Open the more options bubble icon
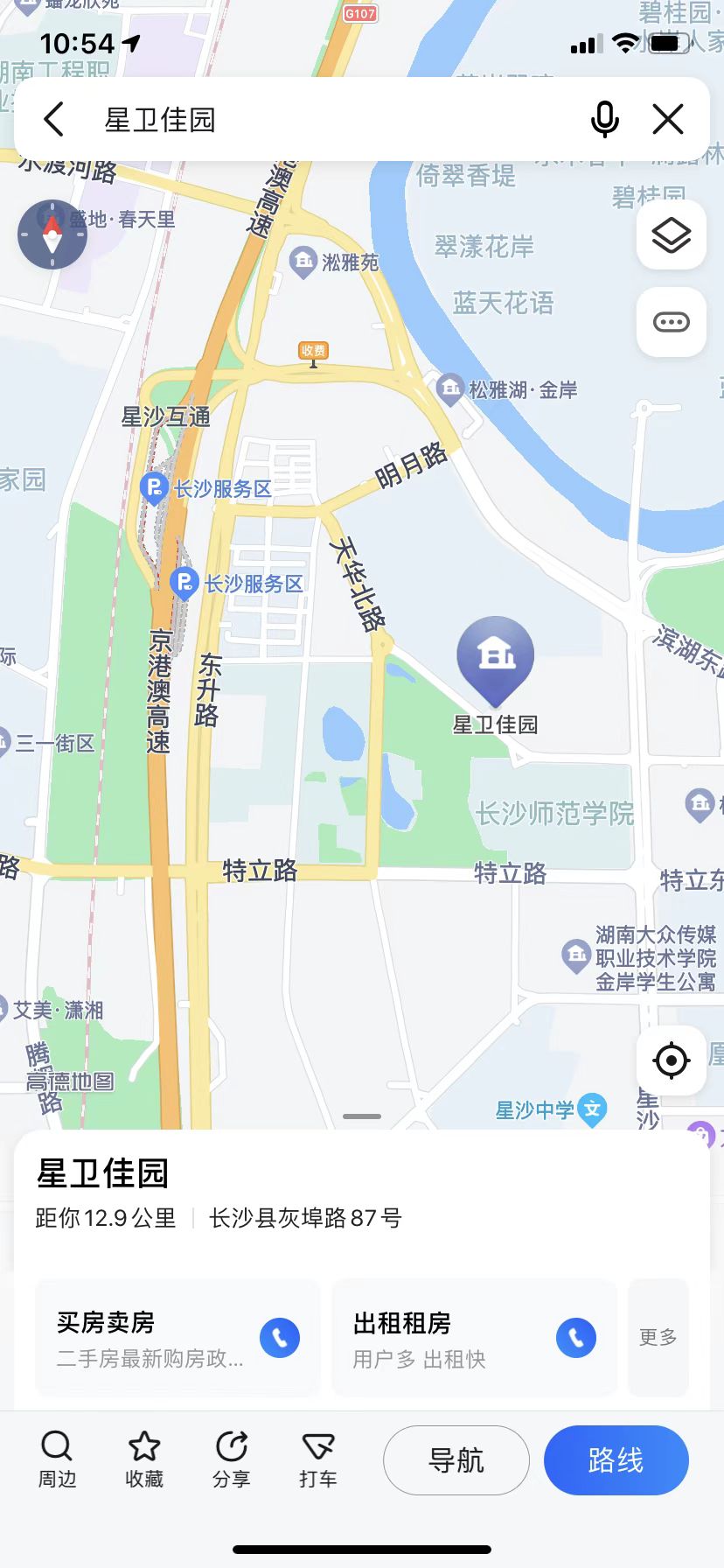This screenshot has height=1568, width=724. [x=671, y=322]
